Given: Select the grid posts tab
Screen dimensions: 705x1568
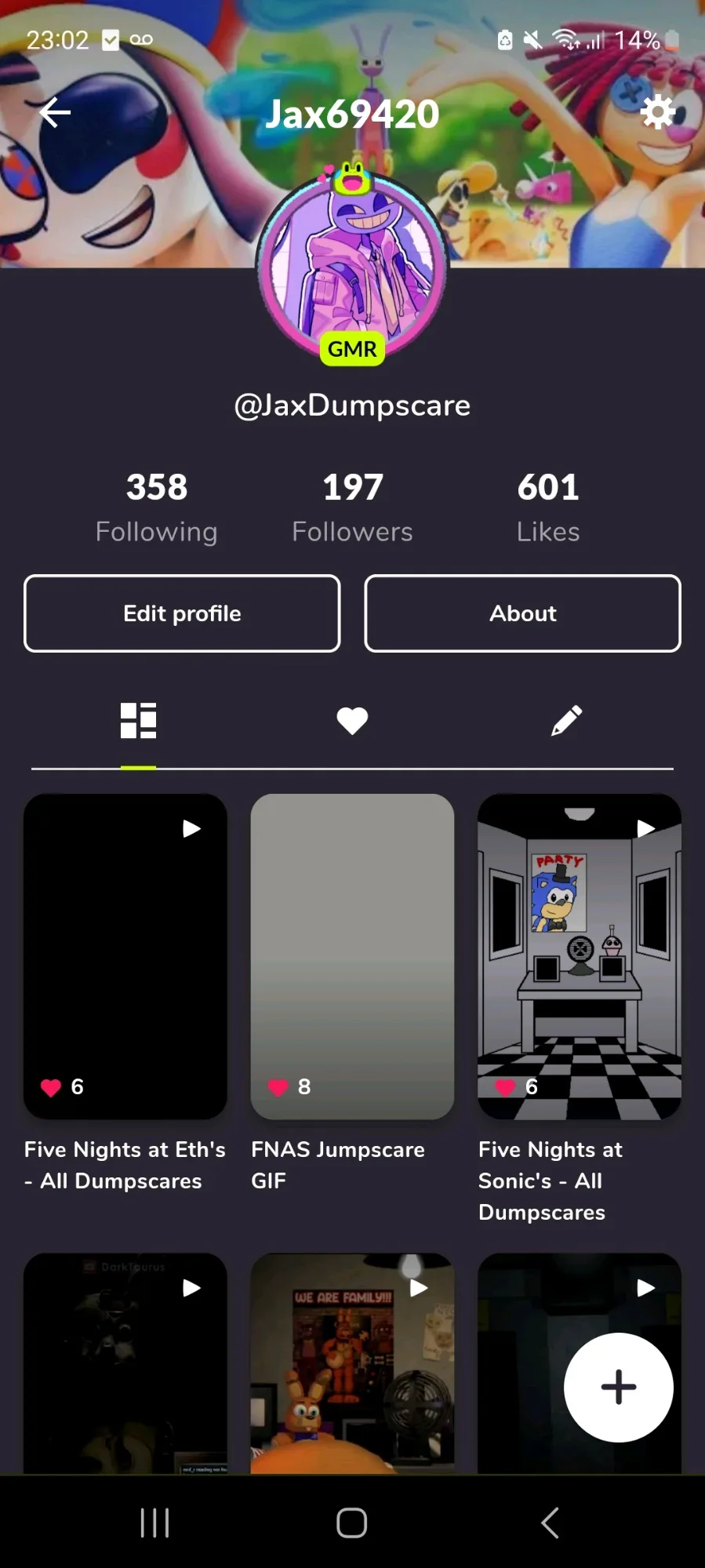Looking at the screenshot, I should (x=138, y=721).
